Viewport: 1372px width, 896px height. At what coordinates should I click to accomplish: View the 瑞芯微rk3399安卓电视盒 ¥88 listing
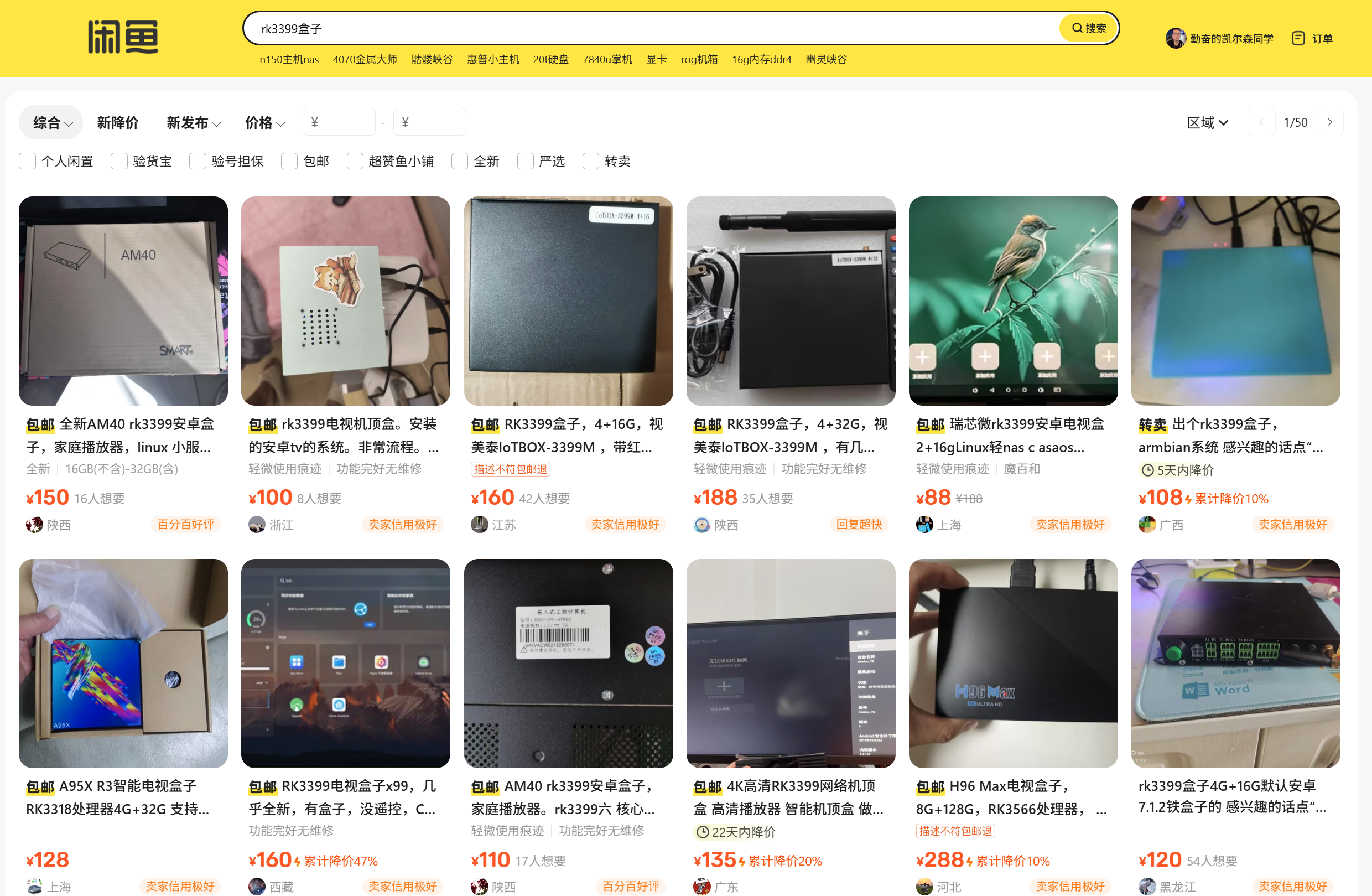click(1012, 301)
